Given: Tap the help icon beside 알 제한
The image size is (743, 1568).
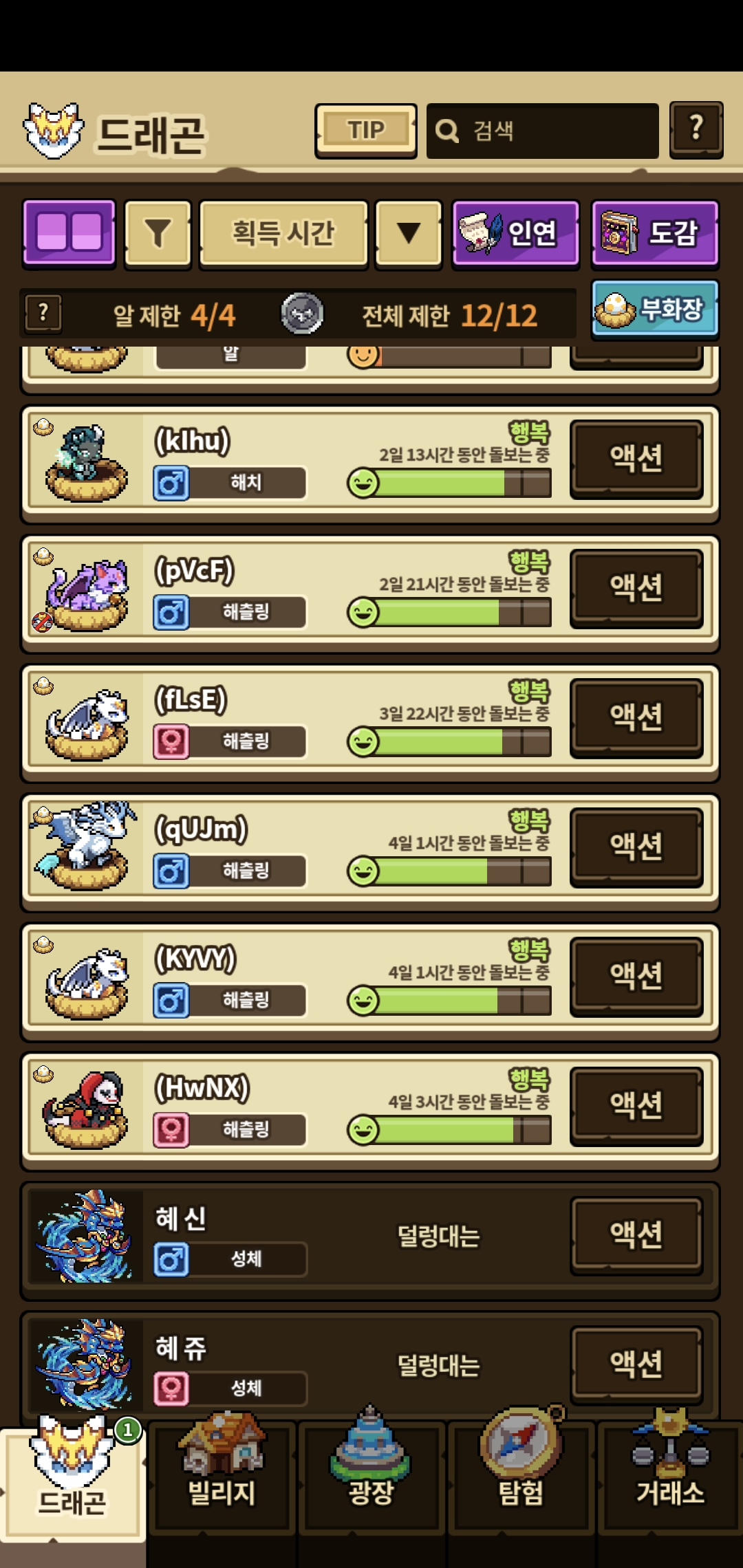Looking at the screenshot, I should (43, 313).
